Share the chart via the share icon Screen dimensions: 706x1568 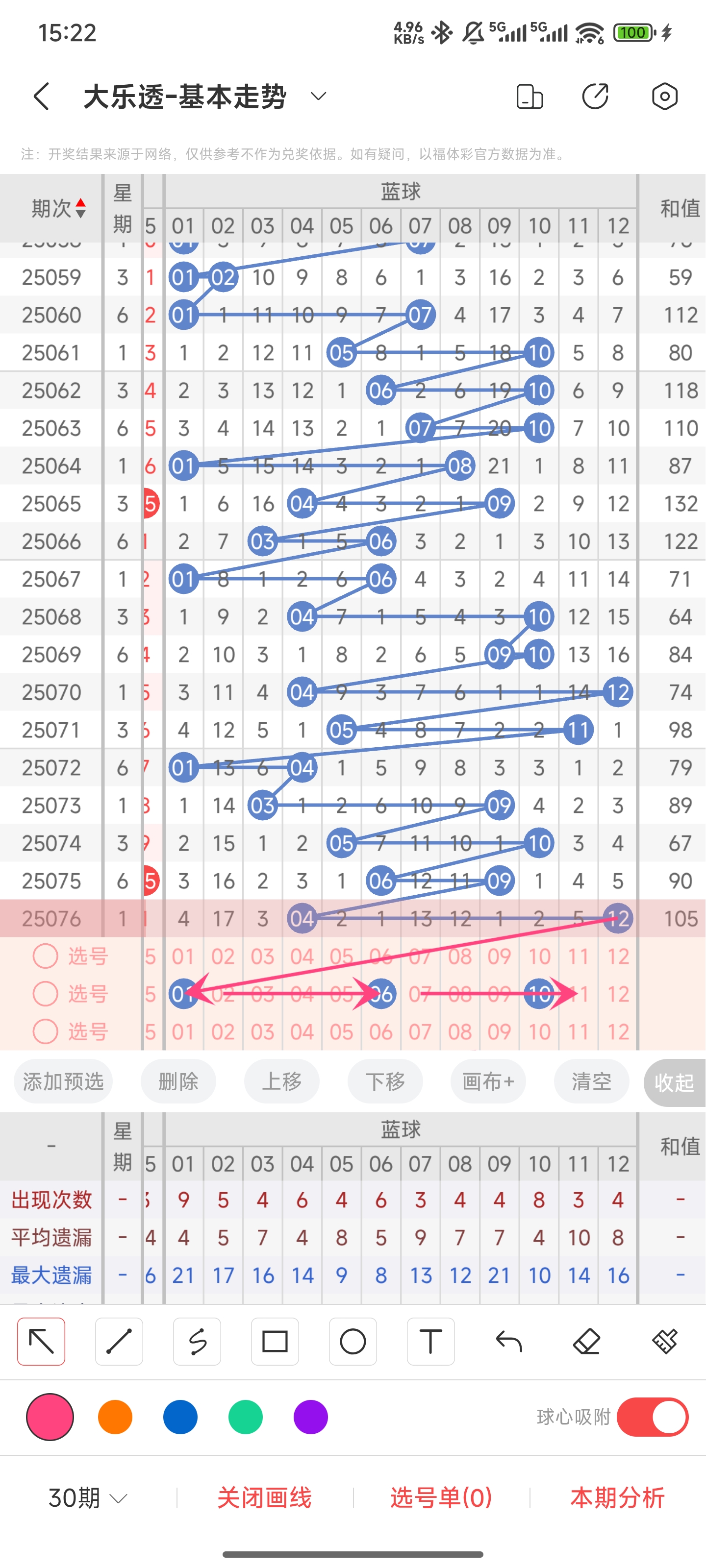[x=595, y=96]
